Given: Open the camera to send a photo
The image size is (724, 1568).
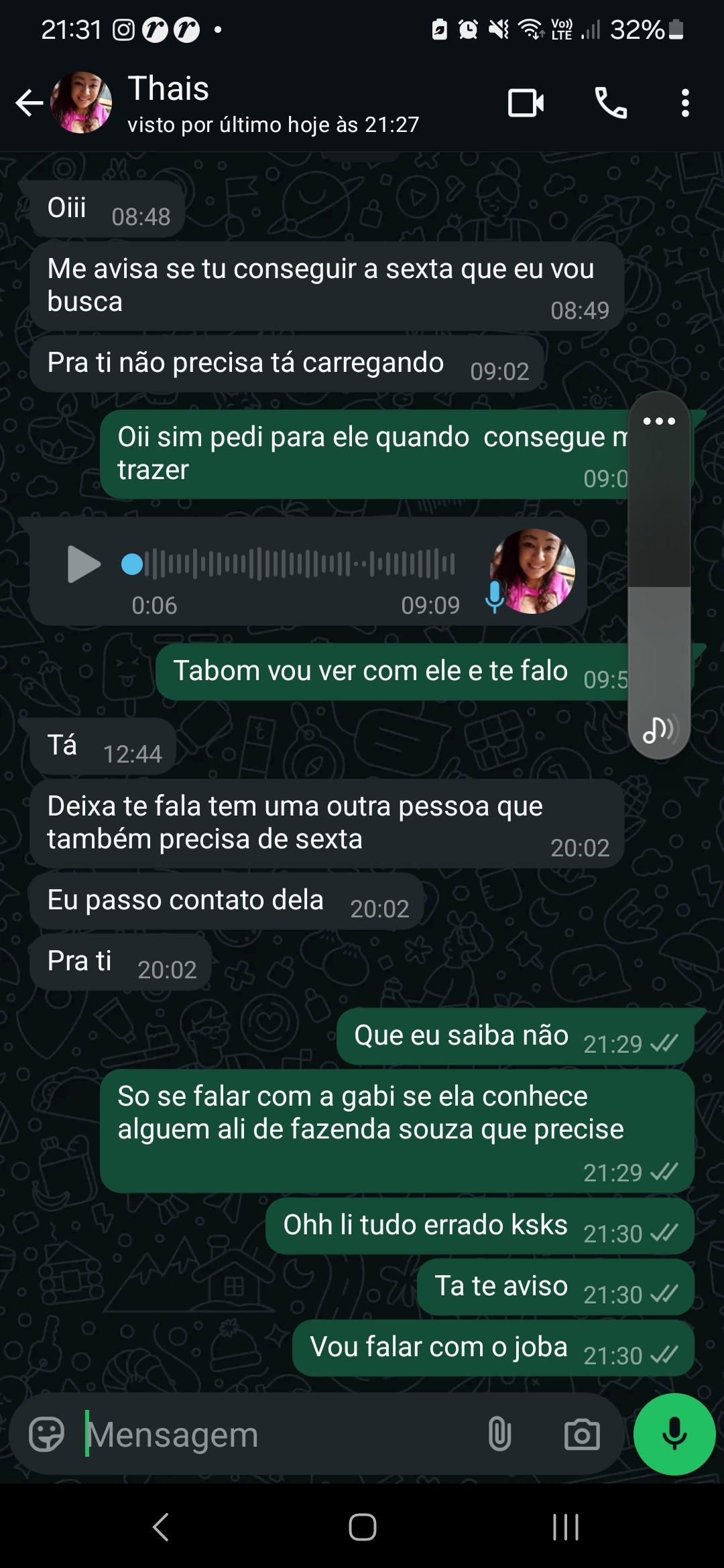Looking at the screenshot, I should 581,1435.
